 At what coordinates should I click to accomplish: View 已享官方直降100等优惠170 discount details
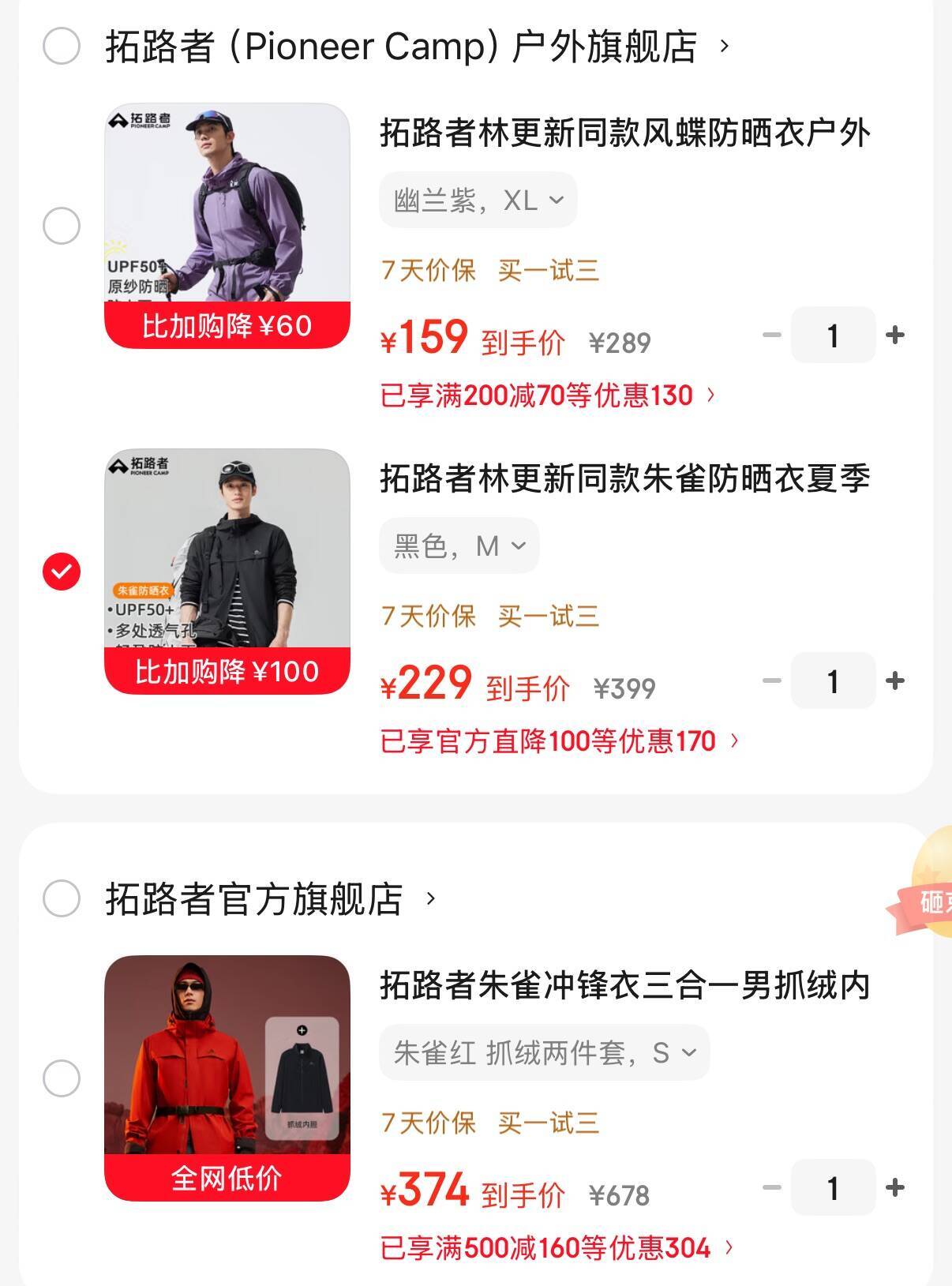[x=560, y=740]
